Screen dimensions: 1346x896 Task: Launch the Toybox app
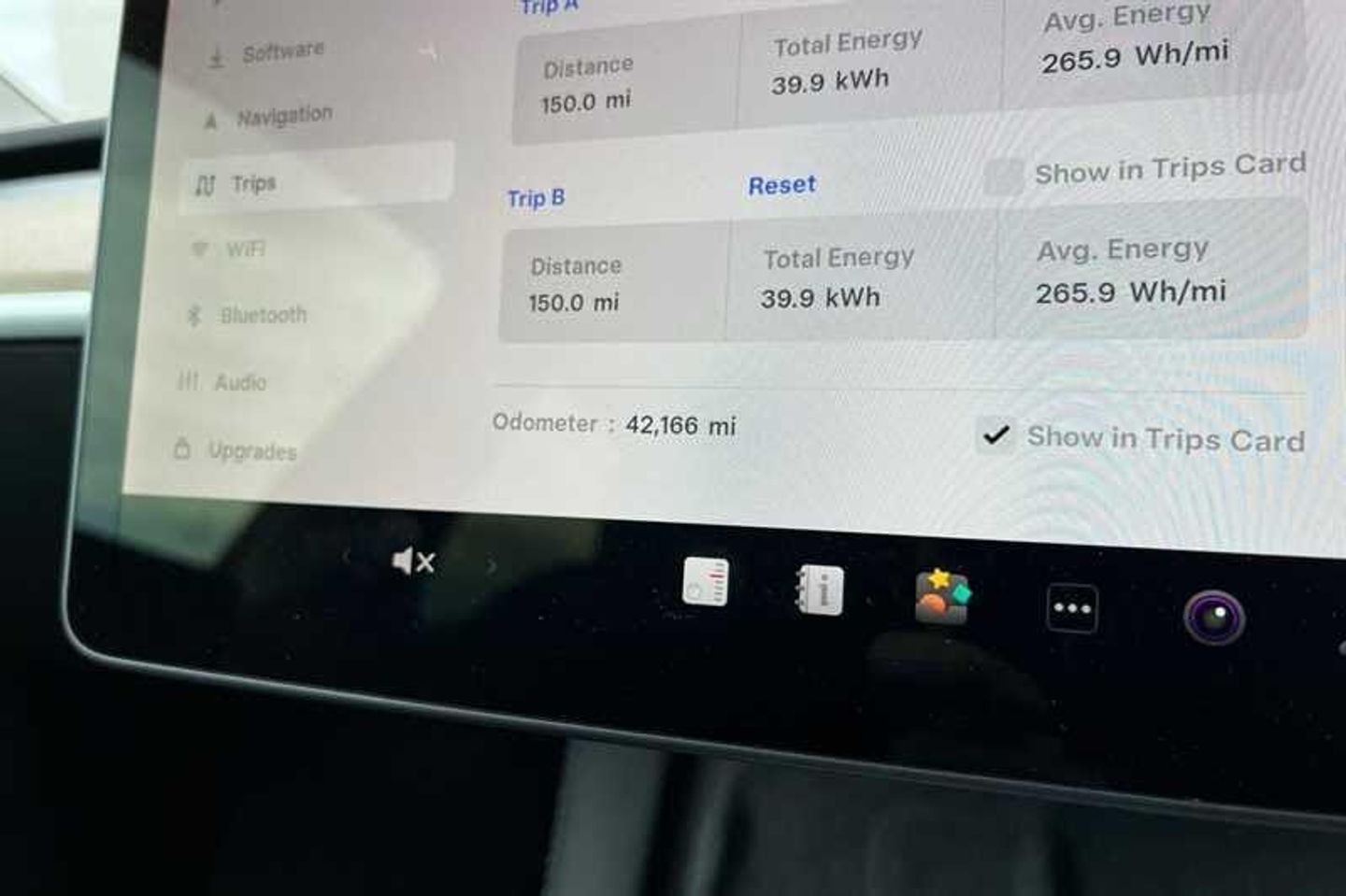point(941,597)
